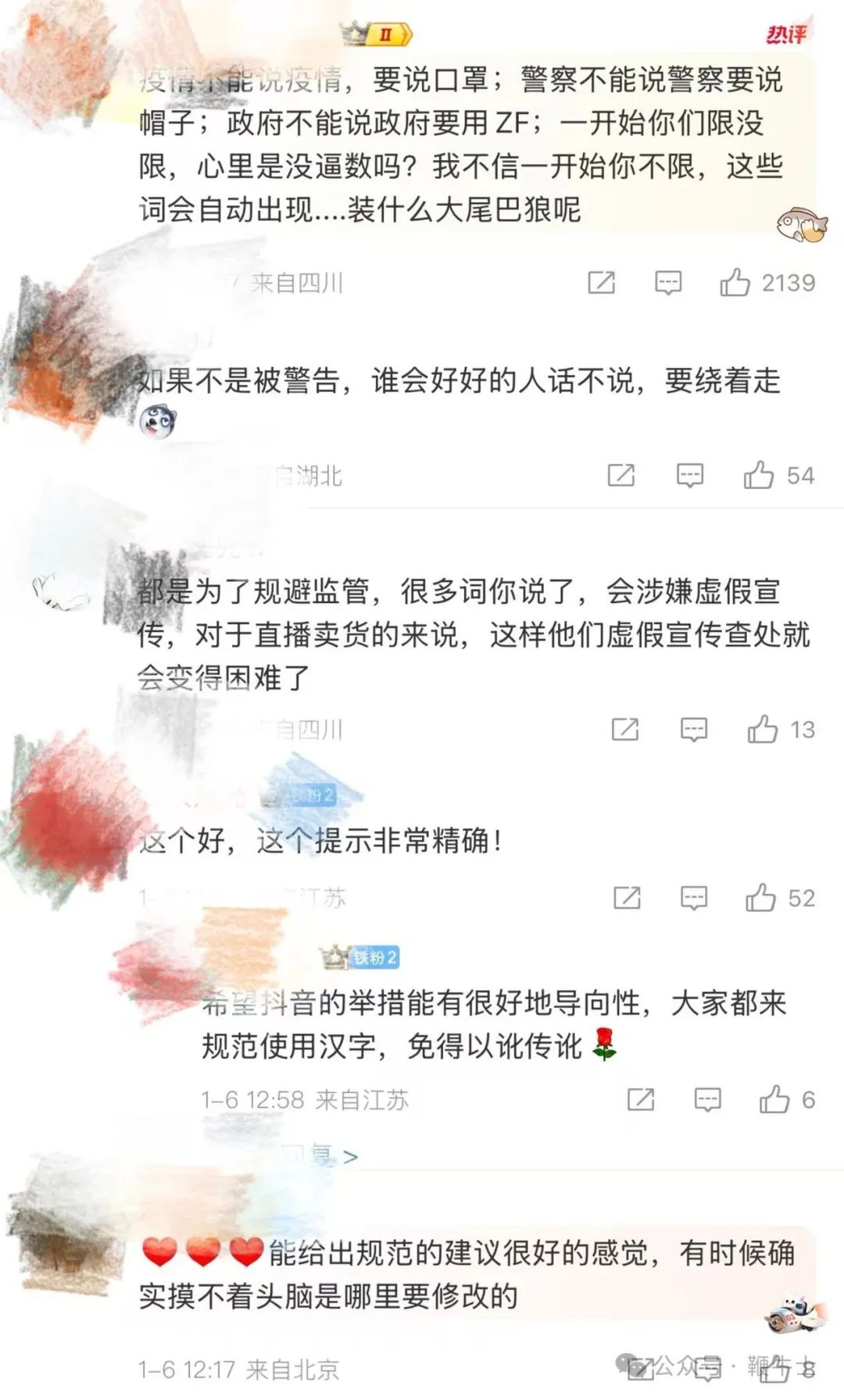This screenshot has width=844, height=1400.
Task: Like the 这个提示非常精确 comment with 52 likes
Action: (x=760, y=898)
